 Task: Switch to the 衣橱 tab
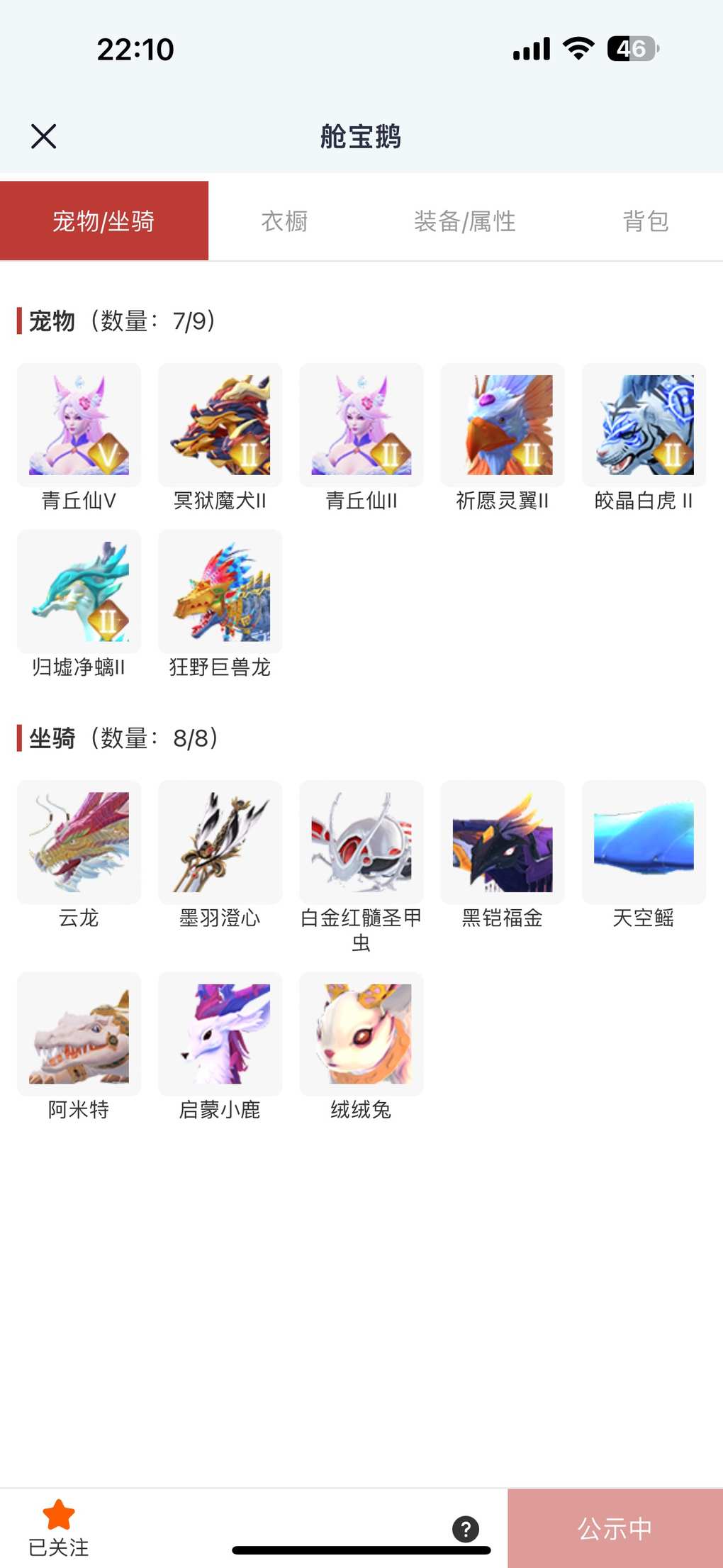point(284,221)
